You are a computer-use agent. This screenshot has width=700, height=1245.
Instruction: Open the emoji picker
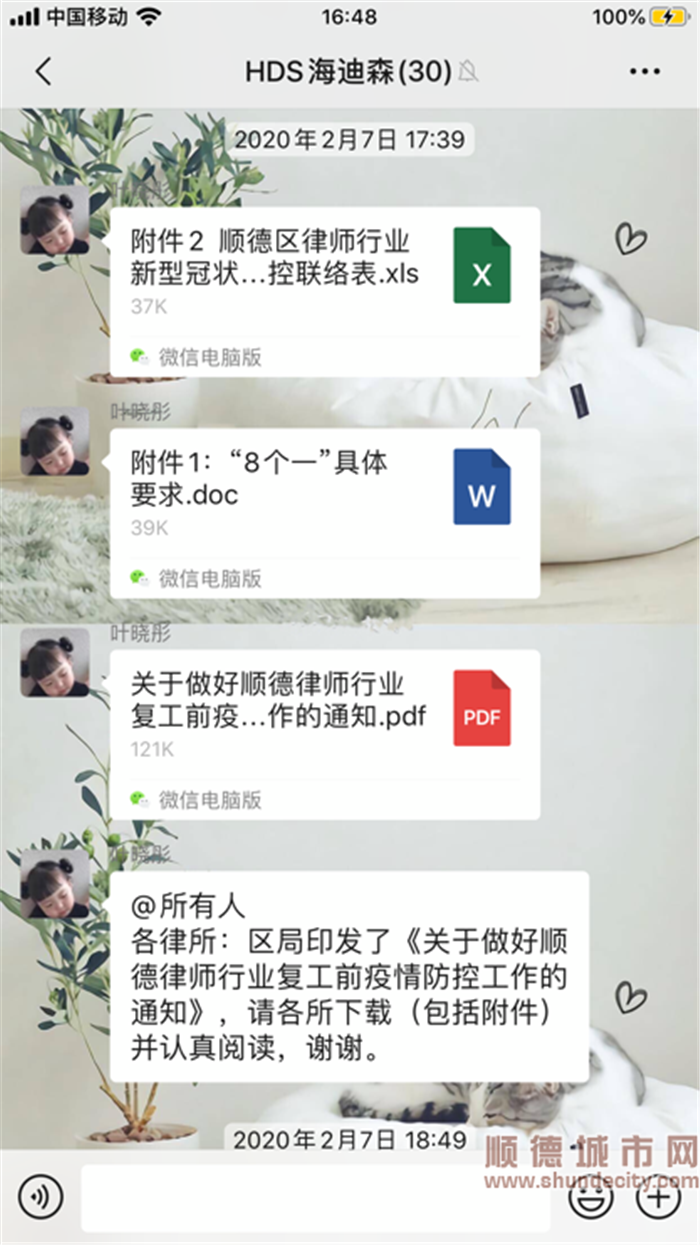tap(592, 1196)
